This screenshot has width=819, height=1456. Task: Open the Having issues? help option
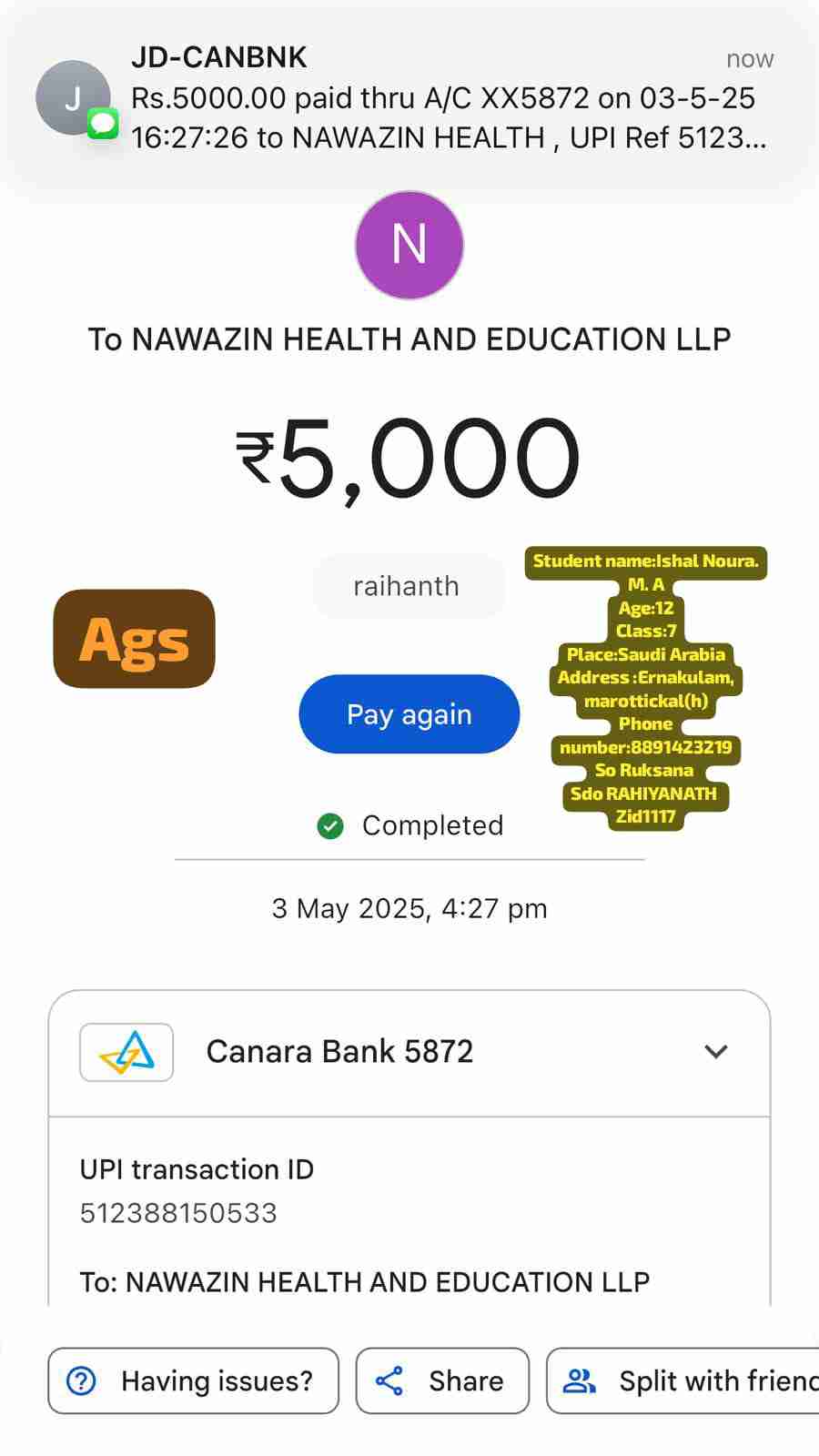point(193,1380)
